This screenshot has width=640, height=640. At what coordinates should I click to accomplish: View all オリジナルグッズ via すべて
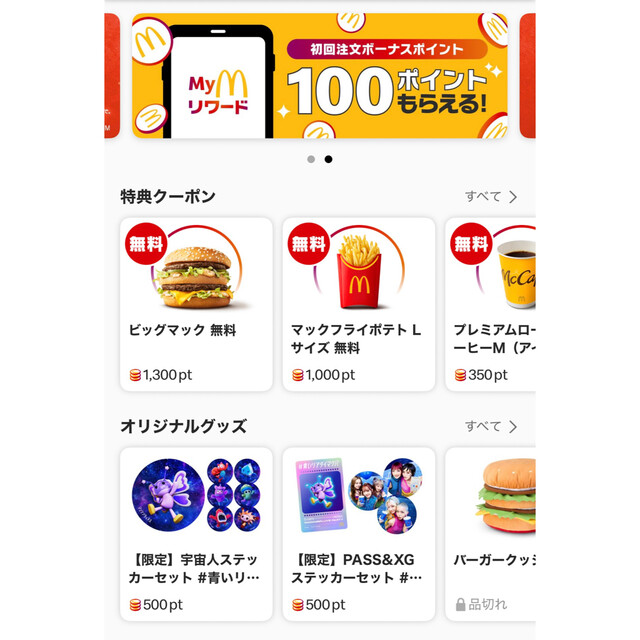point(491,426)
